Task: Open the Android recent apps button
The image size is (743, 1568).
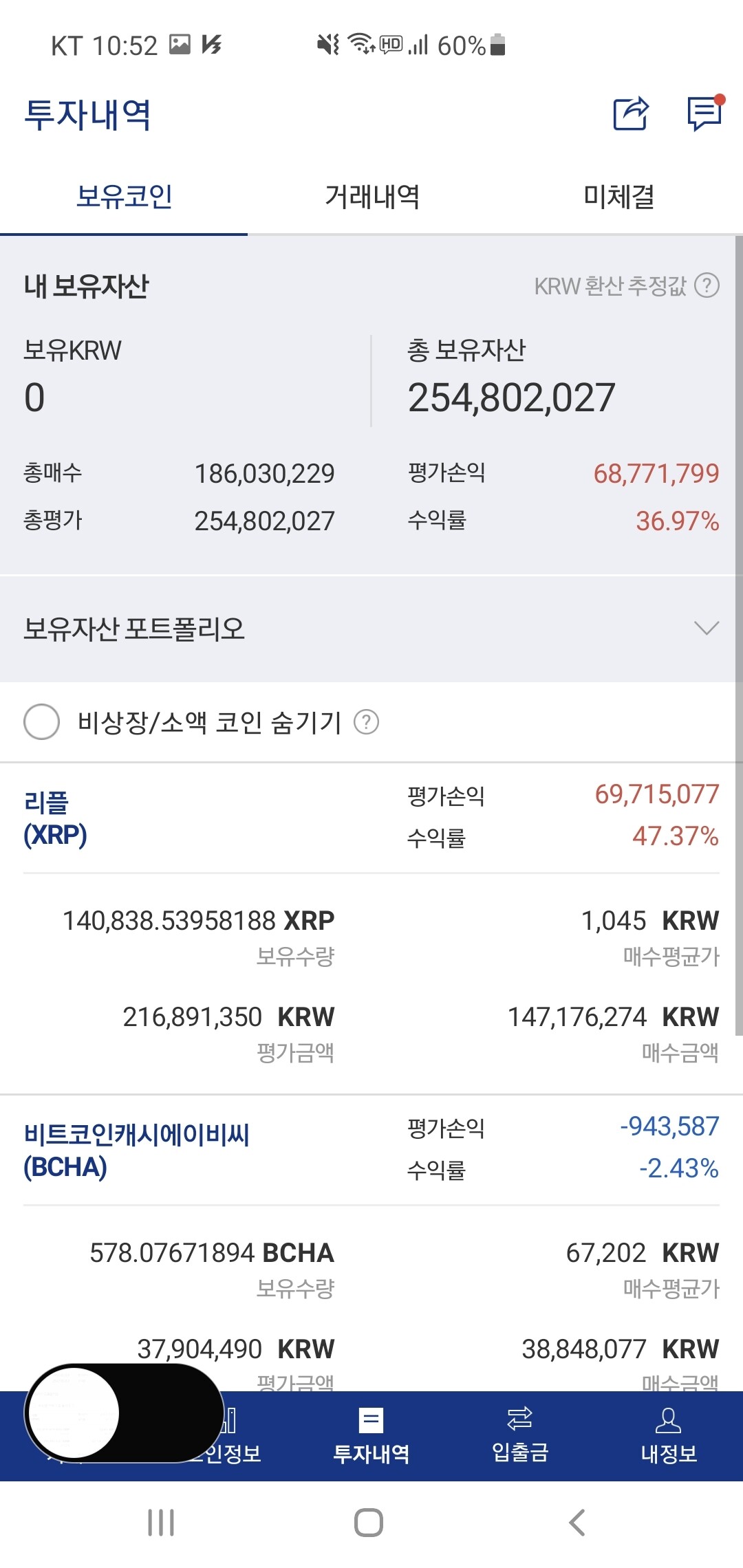Action: 160,1521
